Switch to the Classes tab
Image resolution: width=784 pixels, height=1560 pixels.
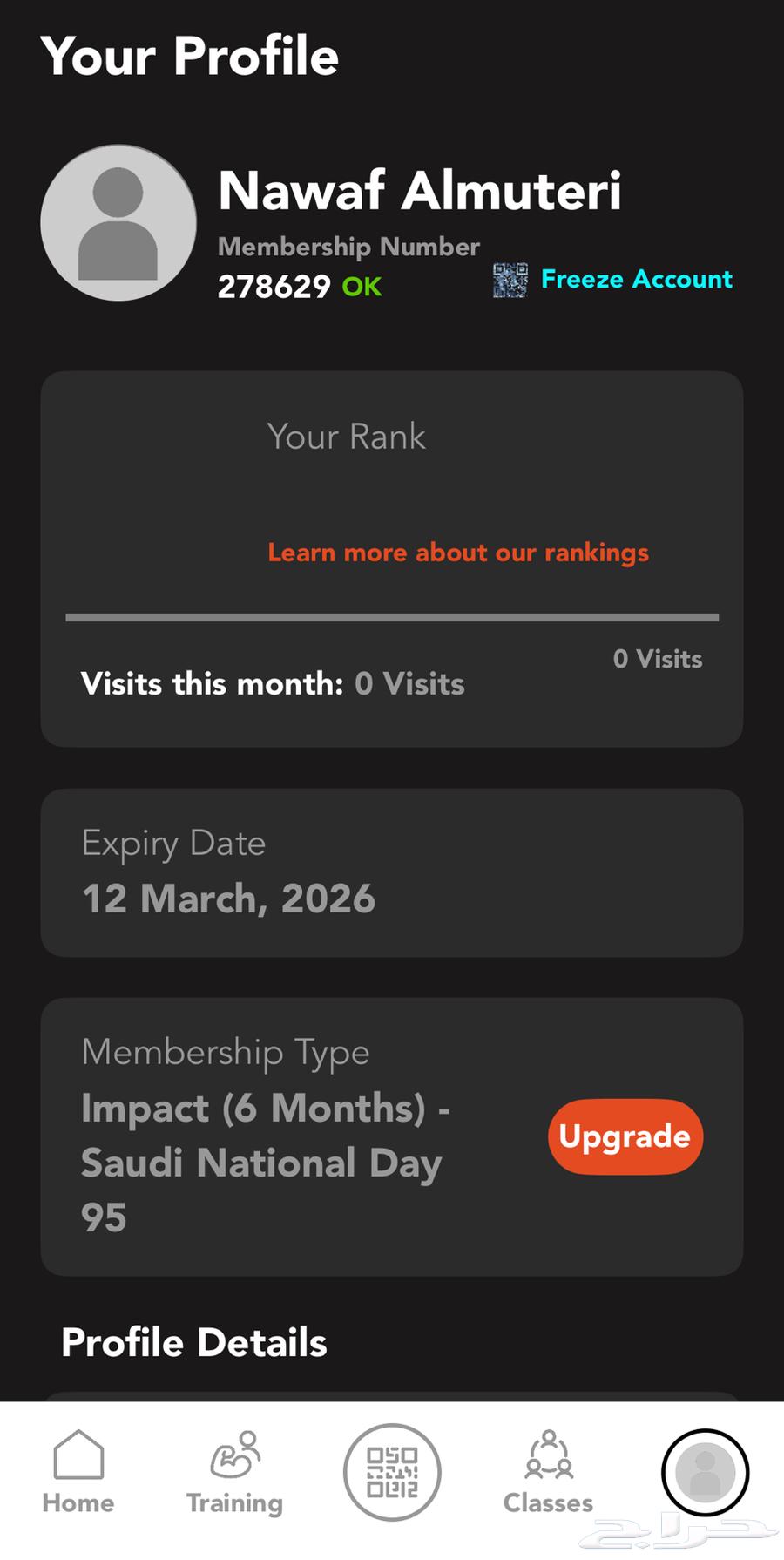pos(548,1473)
